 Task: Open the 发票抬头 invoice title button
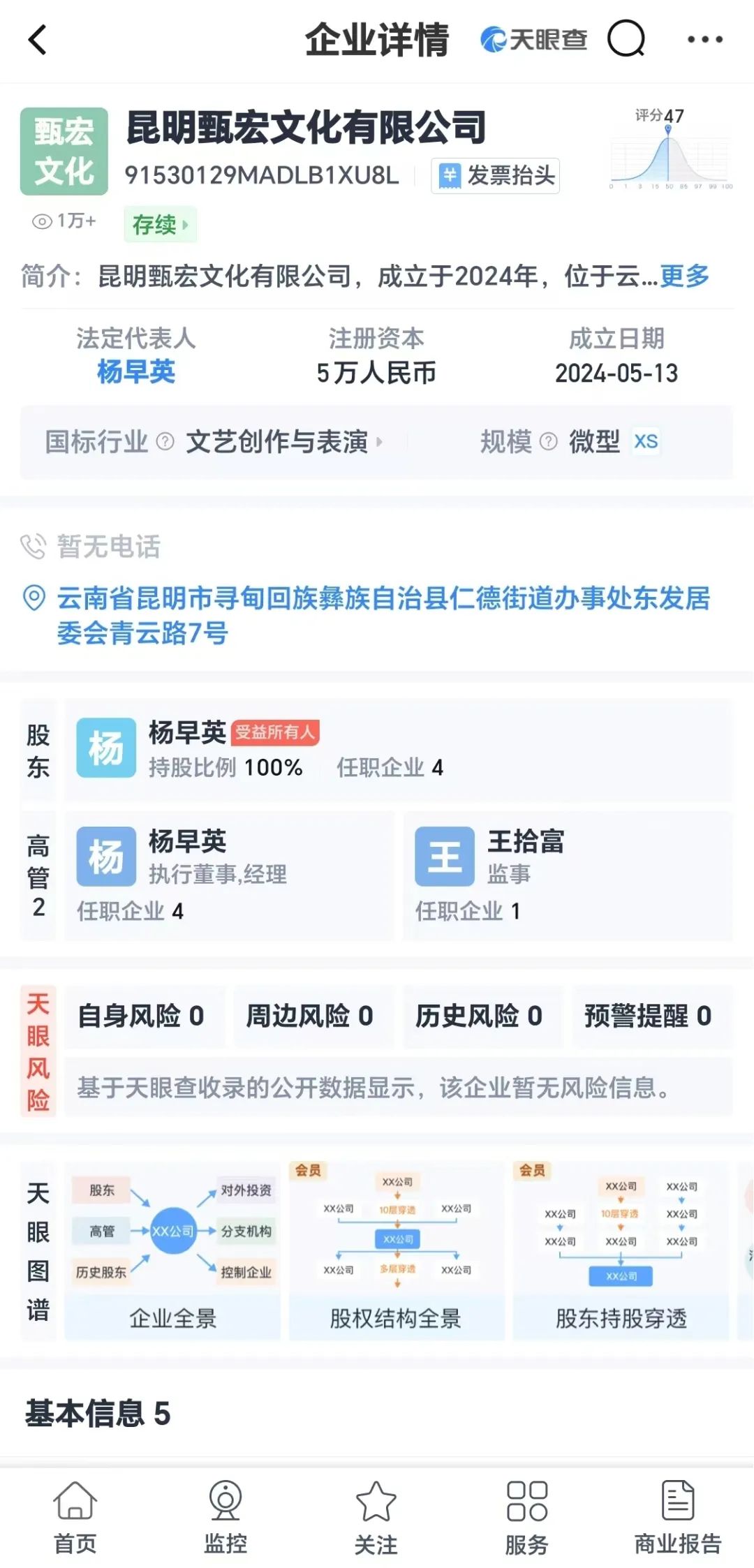[495, 175]
